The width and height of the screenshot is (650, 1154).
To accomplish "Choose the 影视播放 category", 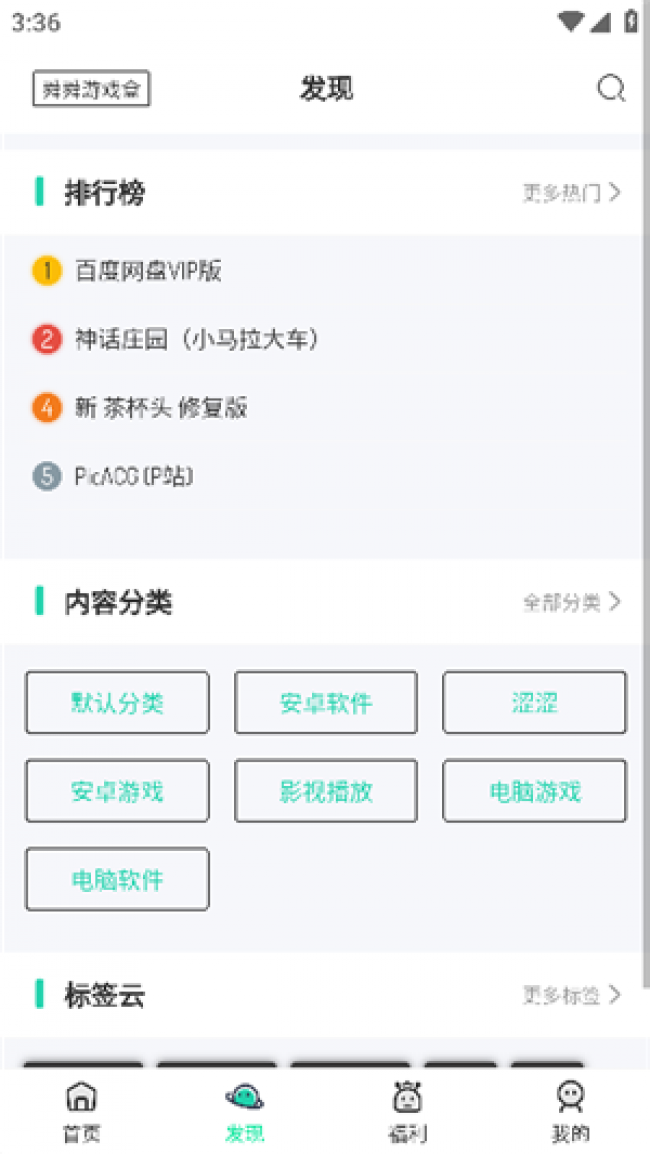I will coord(326,791).
